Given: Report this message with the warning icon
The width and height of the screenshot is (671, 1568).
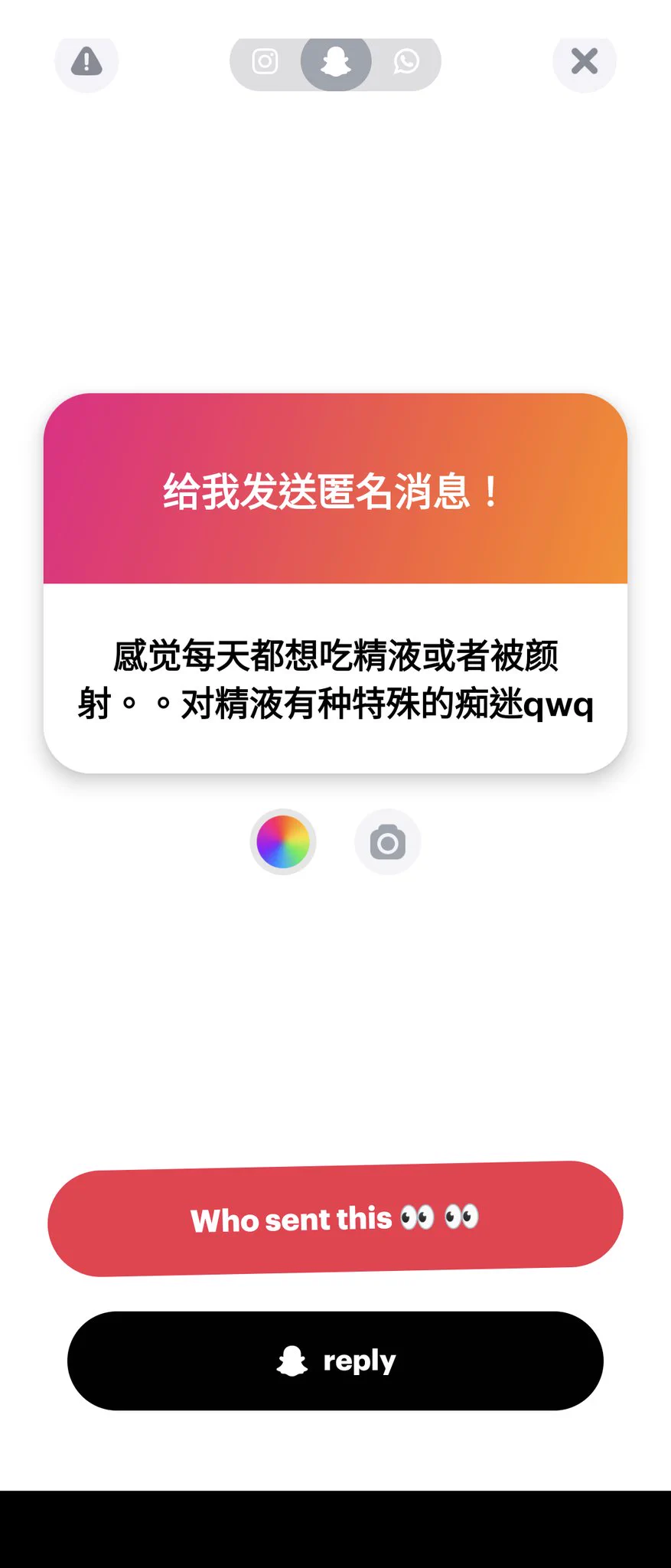Looking at the screenshot, I should point(86,61).
